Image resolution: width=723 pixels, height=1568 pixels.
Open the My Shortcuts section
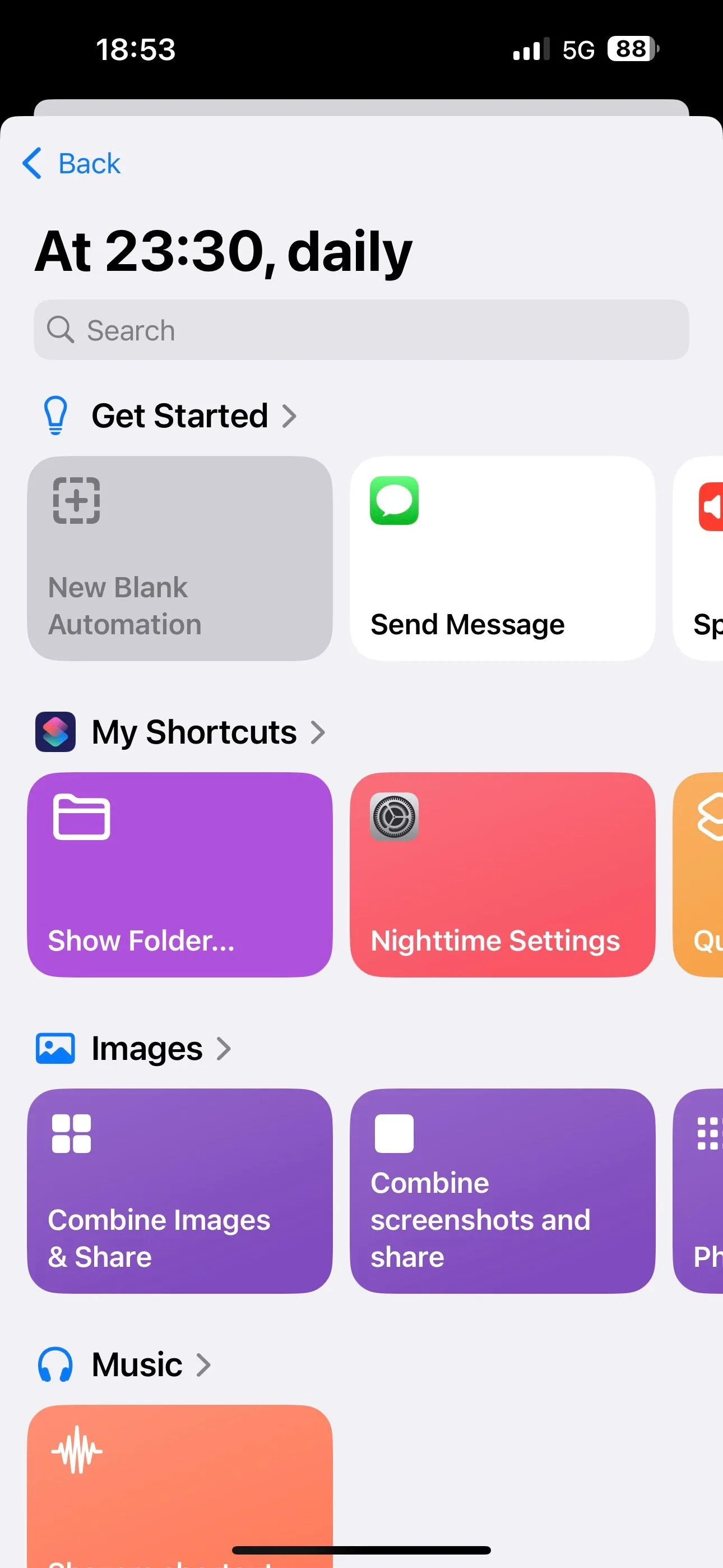[x=207, y=732]
